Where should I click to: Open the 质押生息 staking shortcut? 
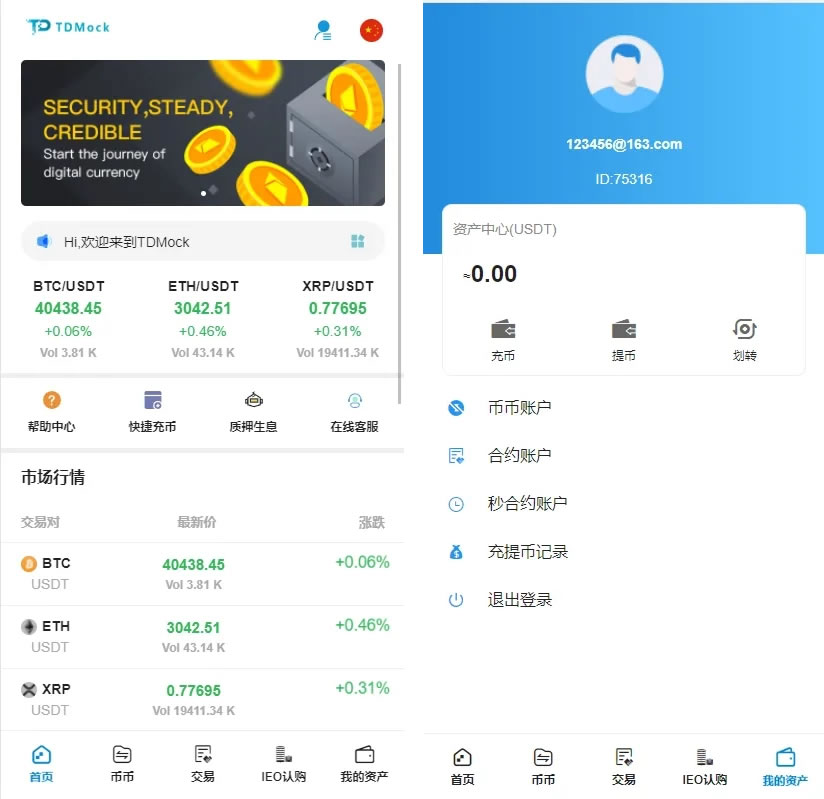(253, 411)
